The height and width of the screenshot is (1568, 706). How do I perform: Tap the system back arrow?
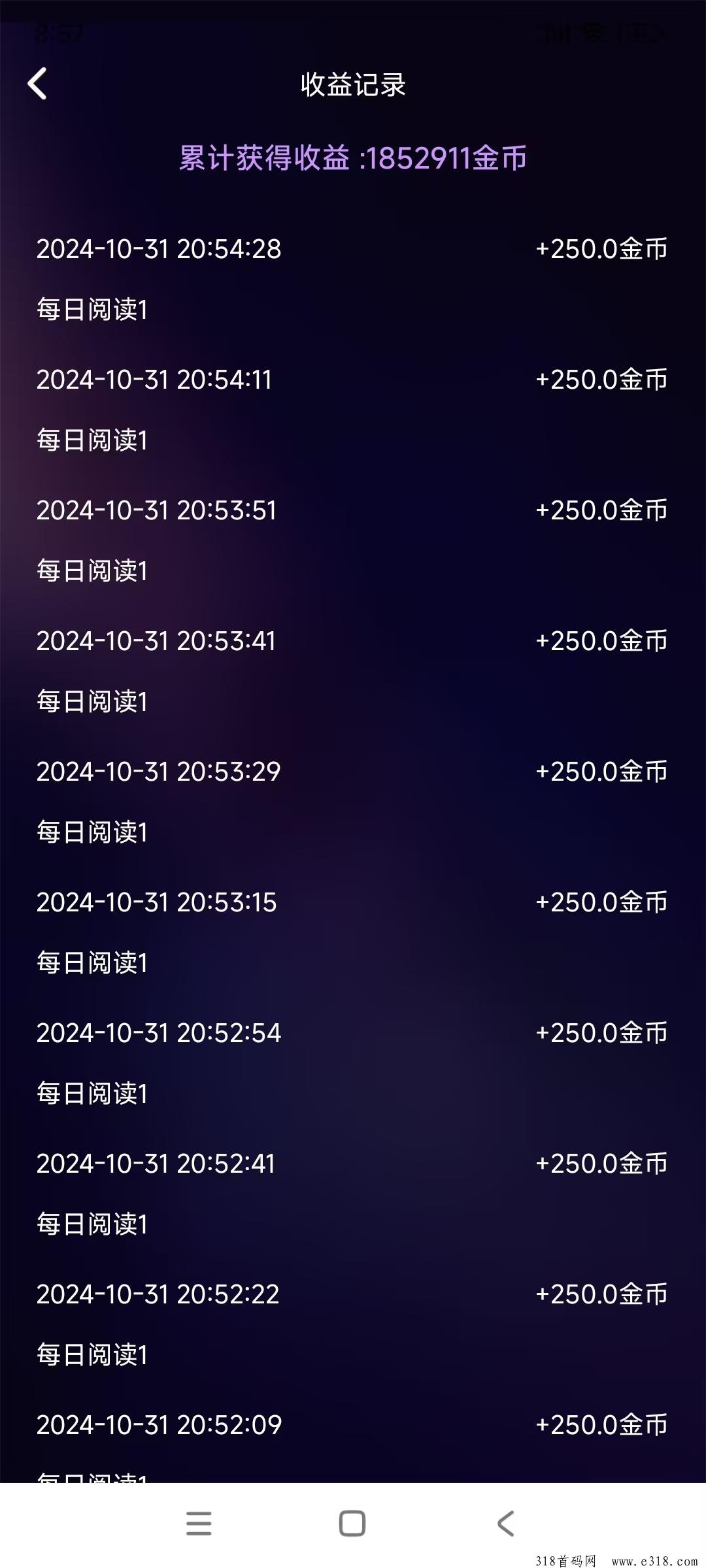click(506, 1523)
